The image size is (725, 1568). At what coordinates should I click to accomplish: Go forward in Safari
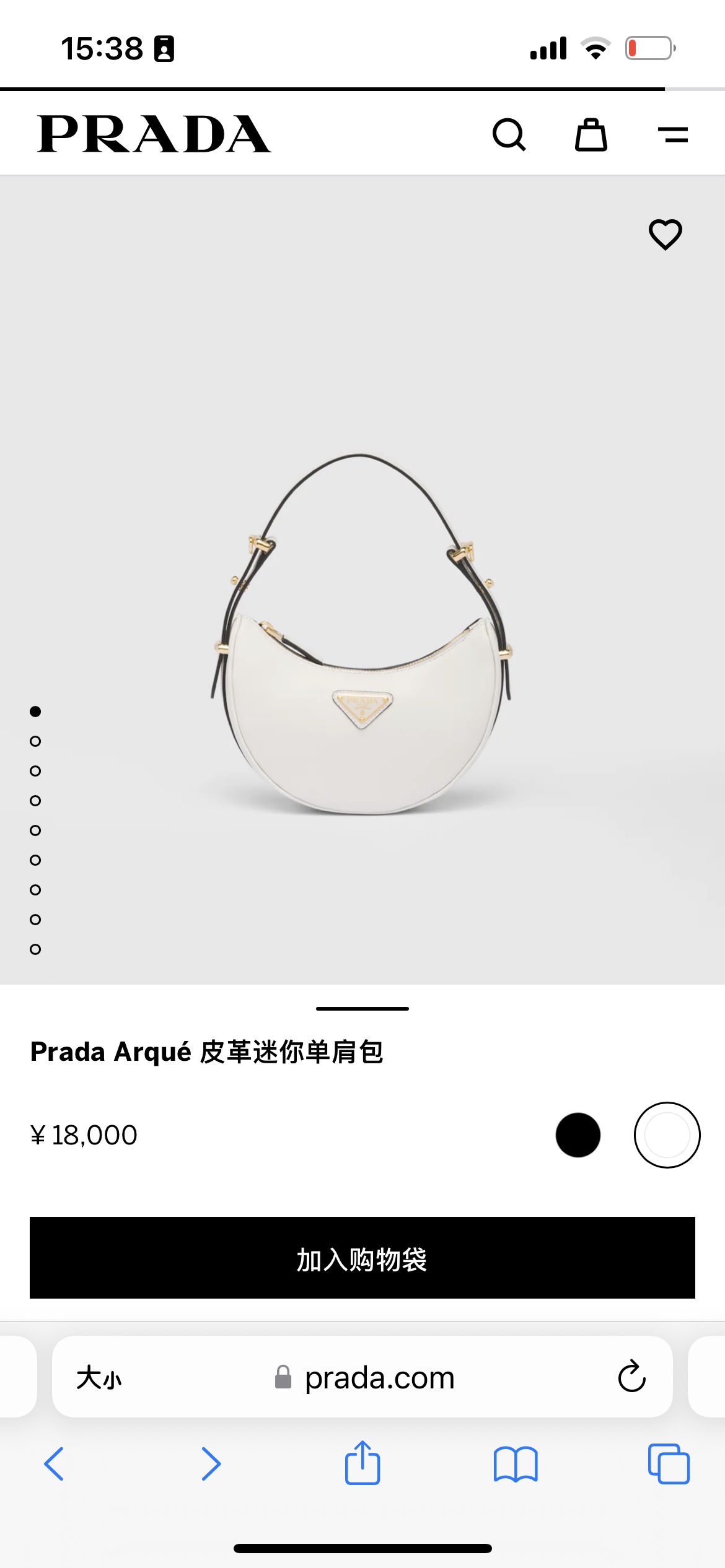[x=211, y=1464]
